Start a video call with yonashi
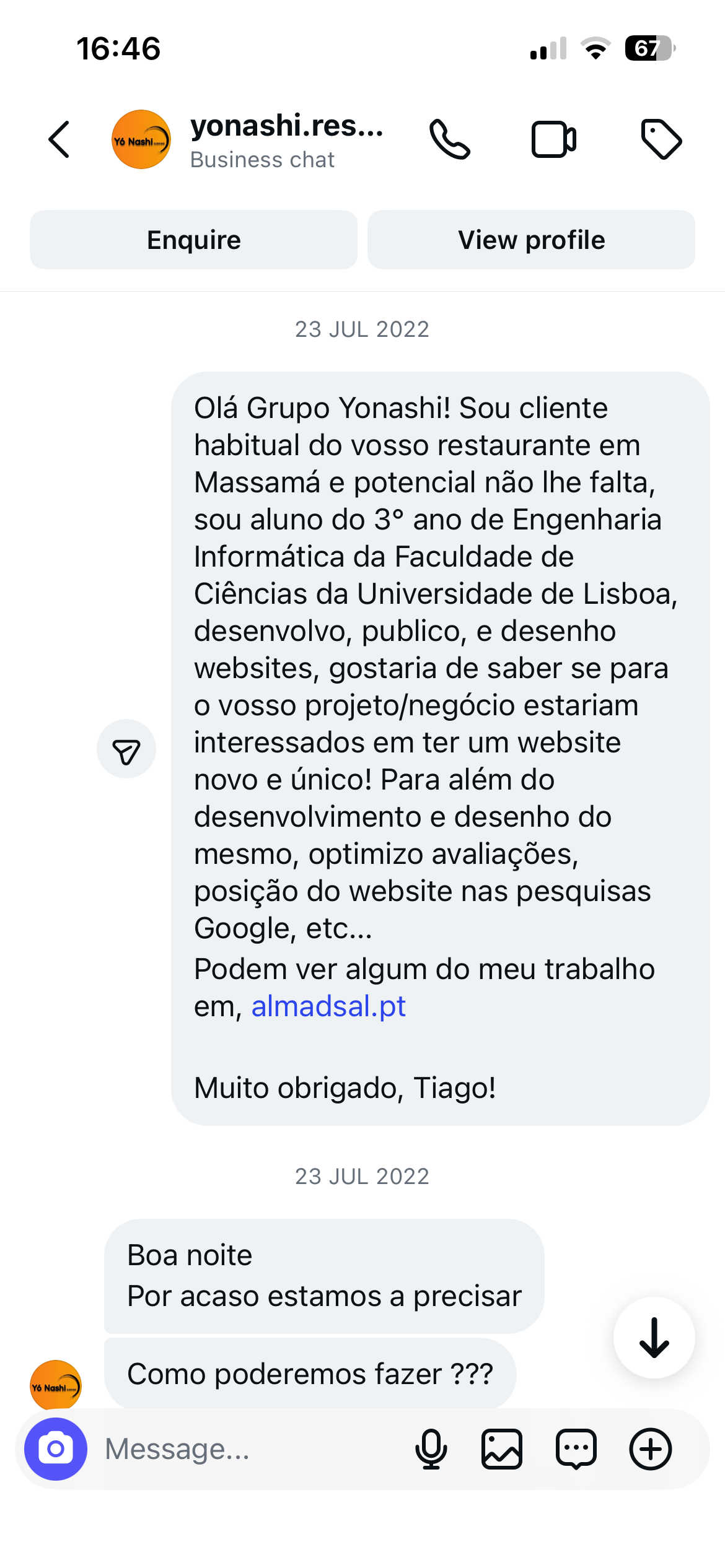This screenshot has width=725, height=1568. click(553, 139)
